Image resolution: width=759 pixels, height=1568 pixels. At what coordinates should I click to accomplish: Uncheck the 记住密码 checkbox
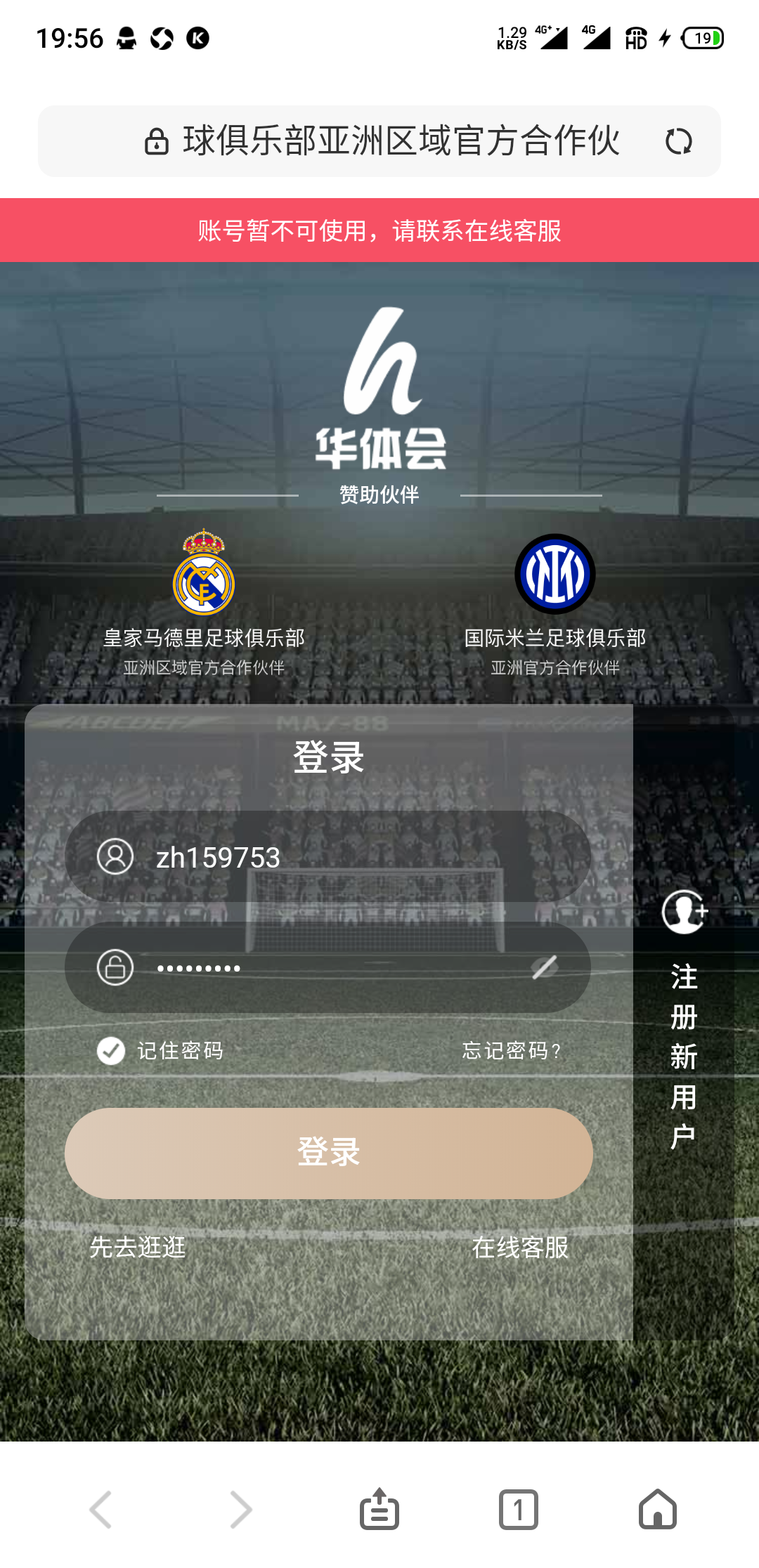pos(111,1051)
